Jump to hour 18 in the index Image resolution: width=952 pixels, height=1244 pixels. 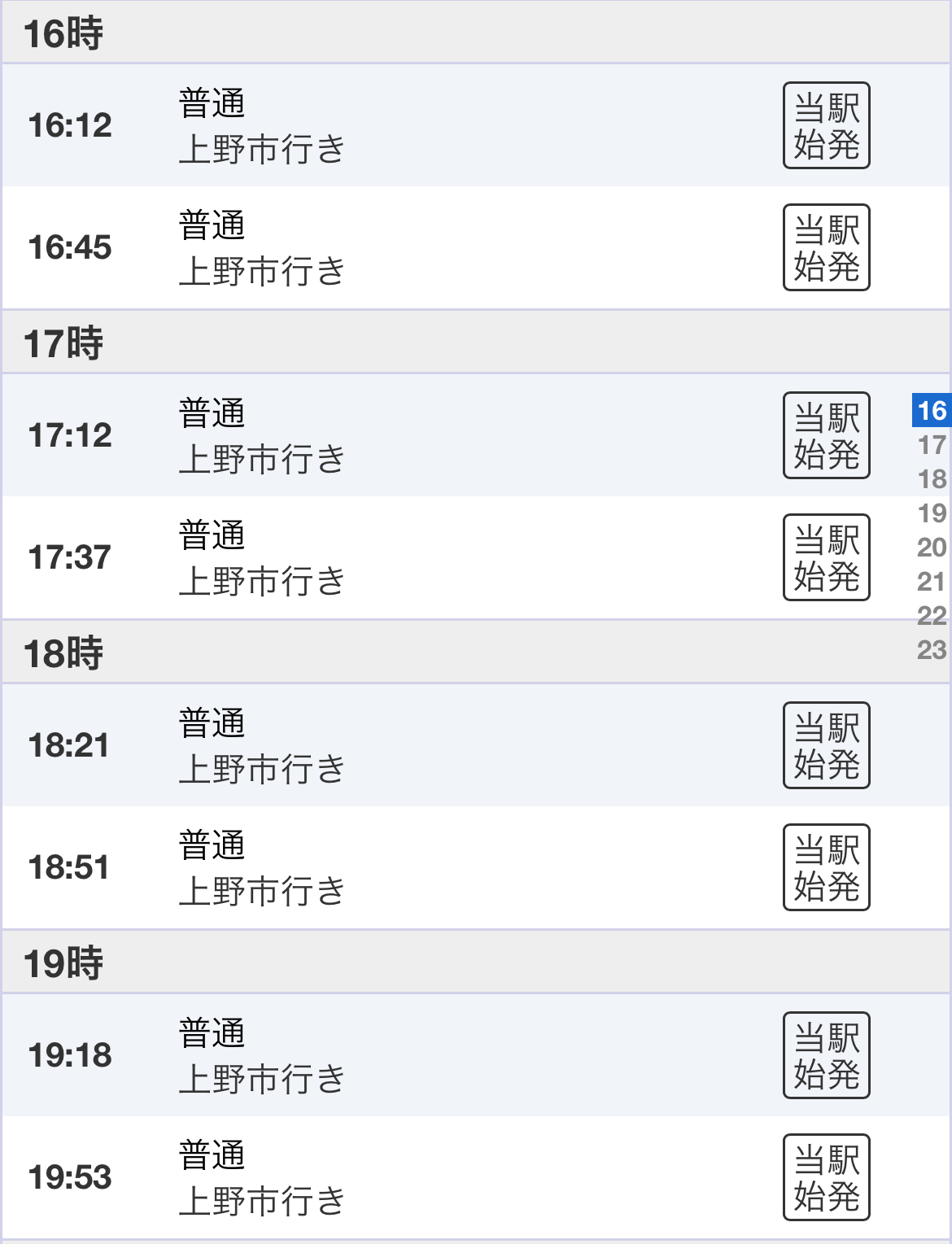932,479
